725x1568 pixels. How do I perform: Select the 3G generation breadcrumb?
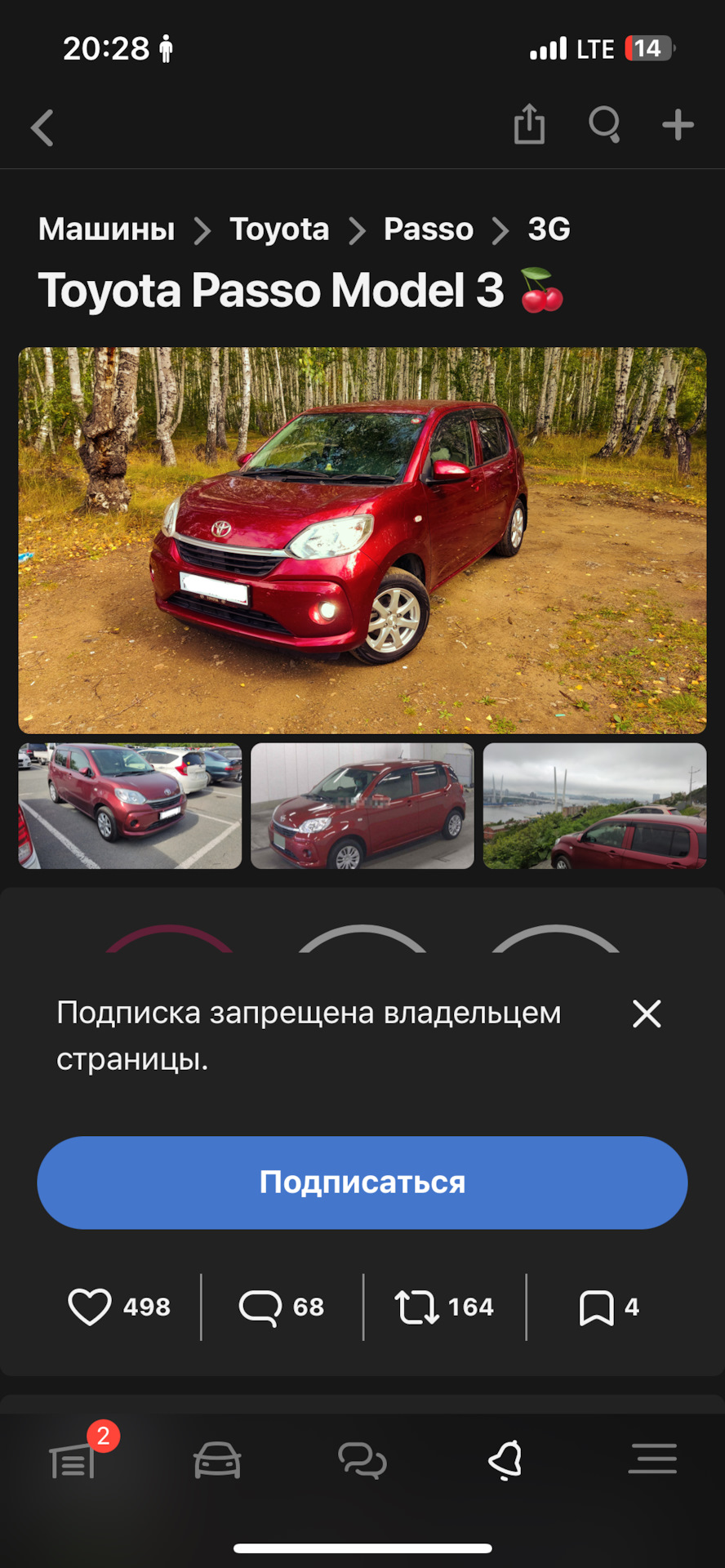(549, 229)
